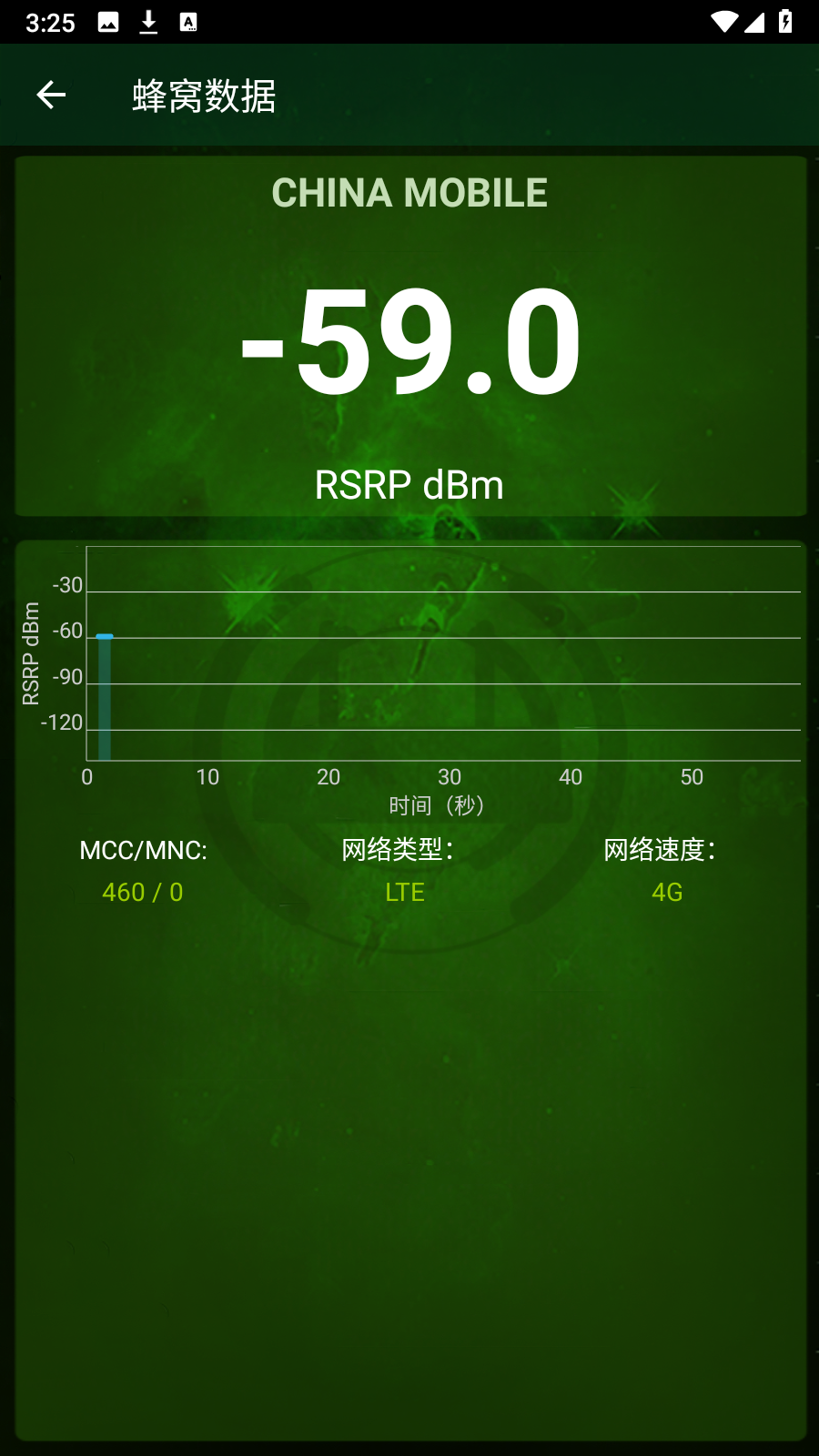
Task: Tap the Wi-Fi icon in the status bar
Action: pos(723,22)
